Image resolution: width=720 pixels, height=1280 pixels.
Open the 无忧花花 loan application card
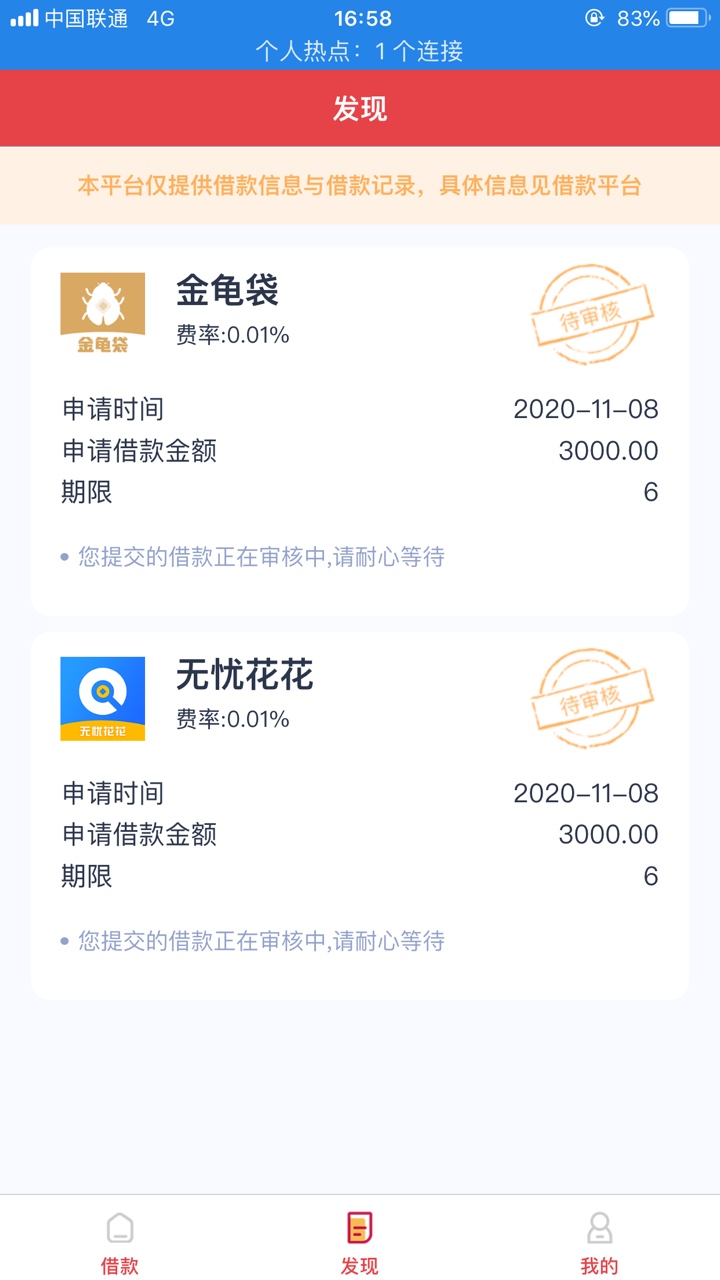pos(360,816)
